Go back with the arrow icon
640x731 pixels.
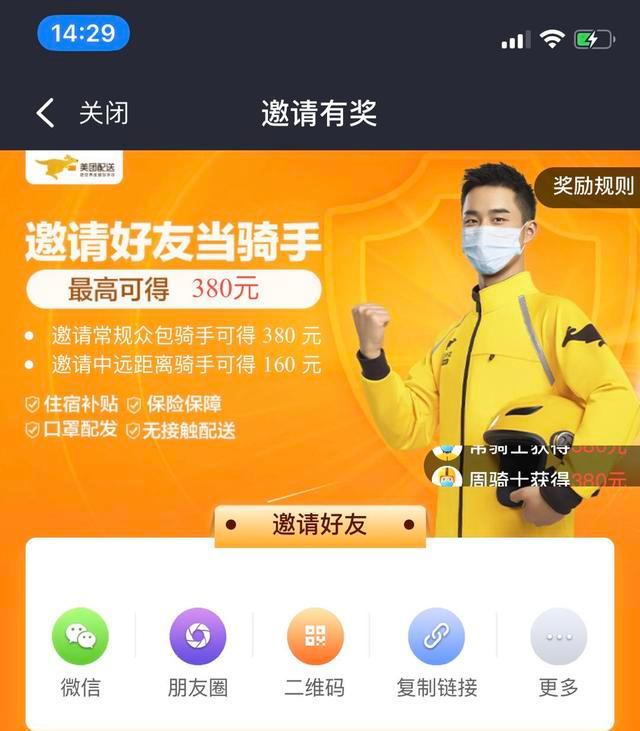point(45,113)
